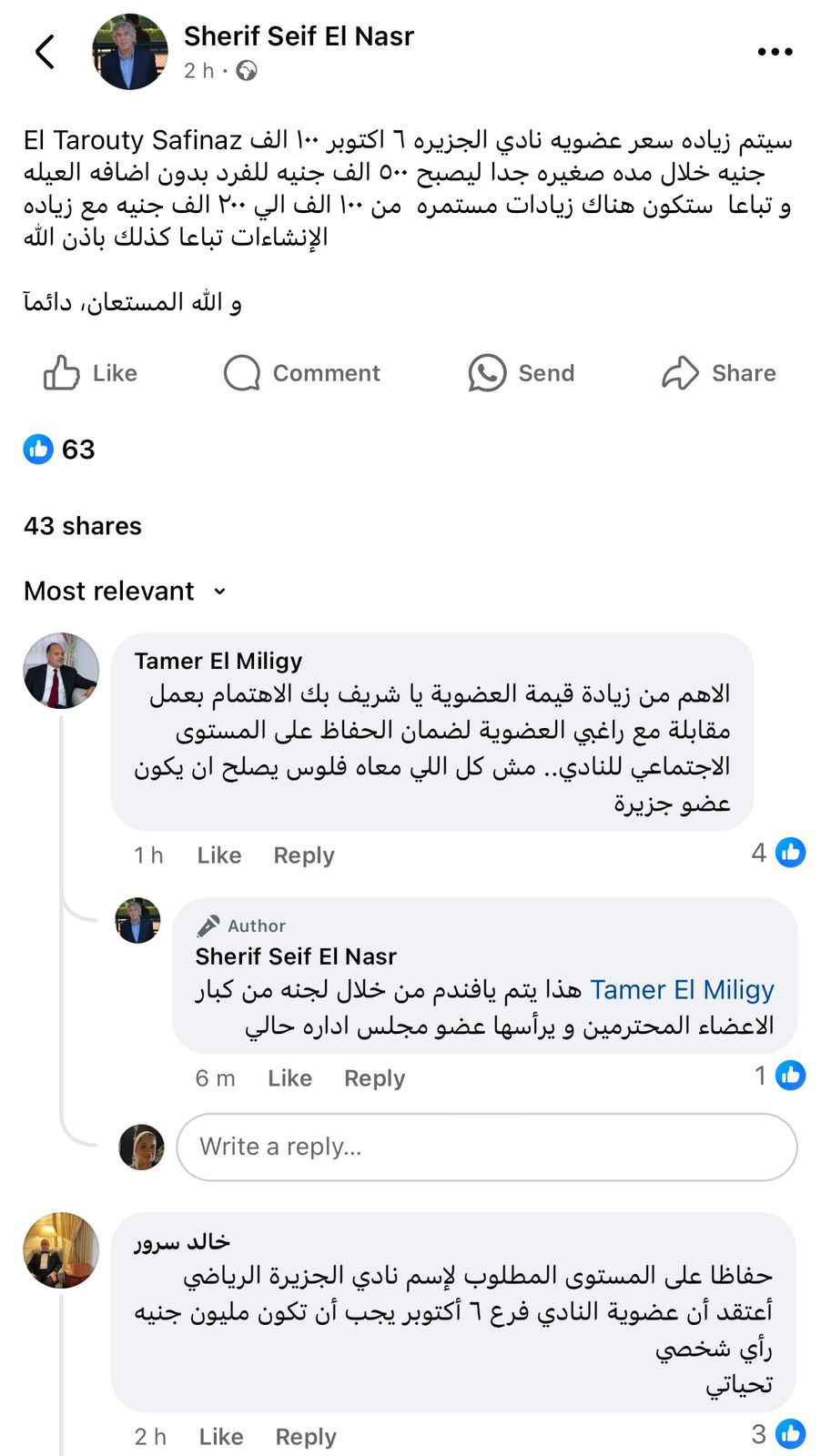This screenshot has width=821, height=1456.
Task: Tap the Write a reply field
Action: point(486,1147)
